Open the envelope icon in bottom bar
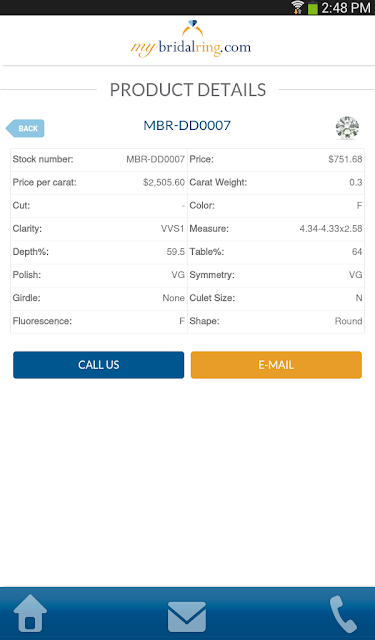The width and height of the screenshot is (375, 640). (187, 616)
